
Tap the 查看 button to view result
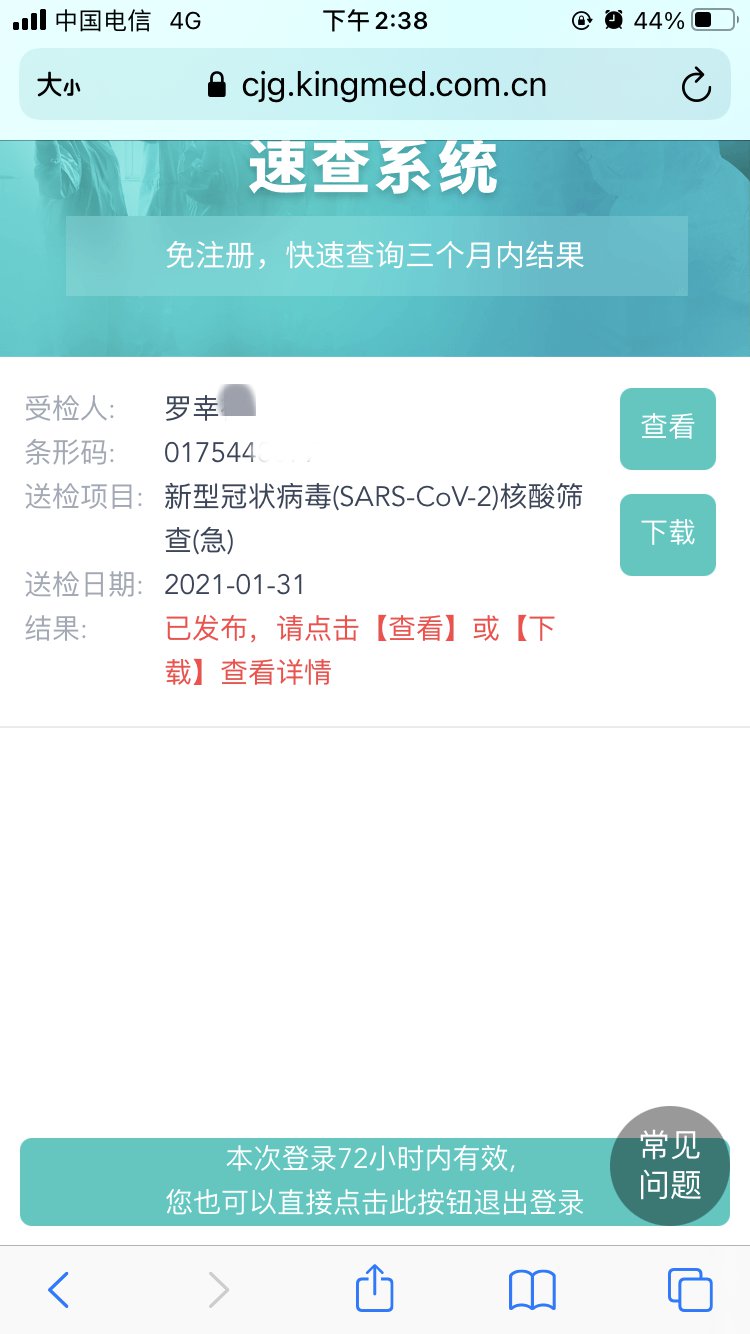(667, 428)
